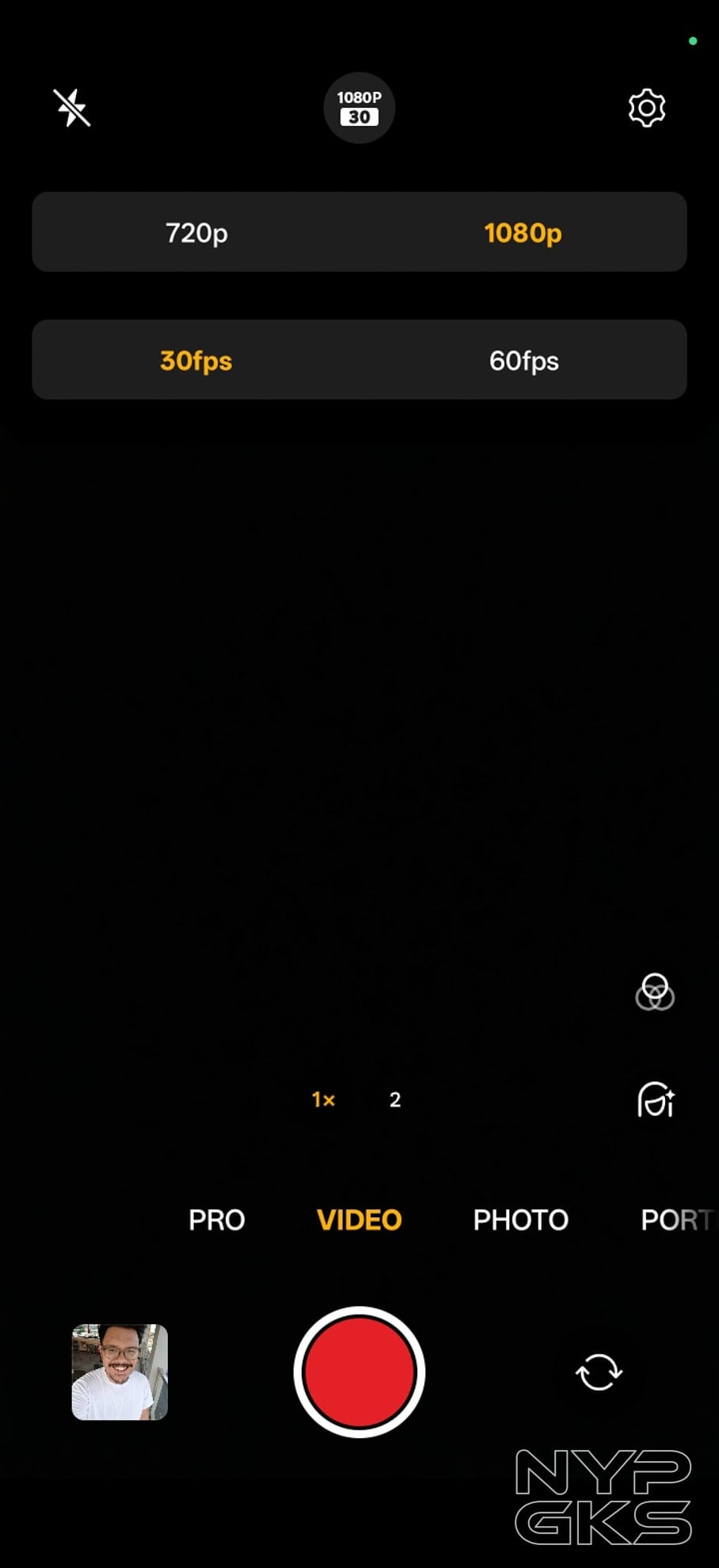Switch to 2x zoom

tap(395, 1099)
